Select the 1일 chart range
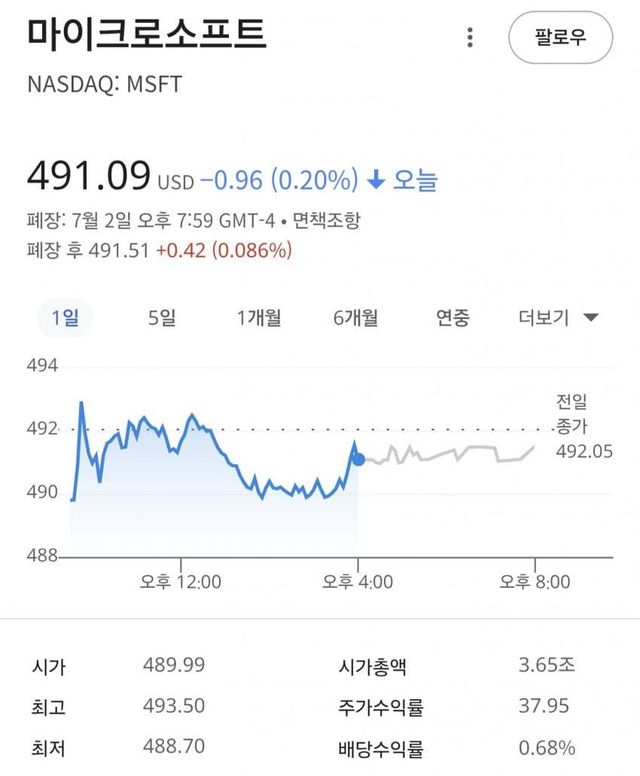 point(64,318)
